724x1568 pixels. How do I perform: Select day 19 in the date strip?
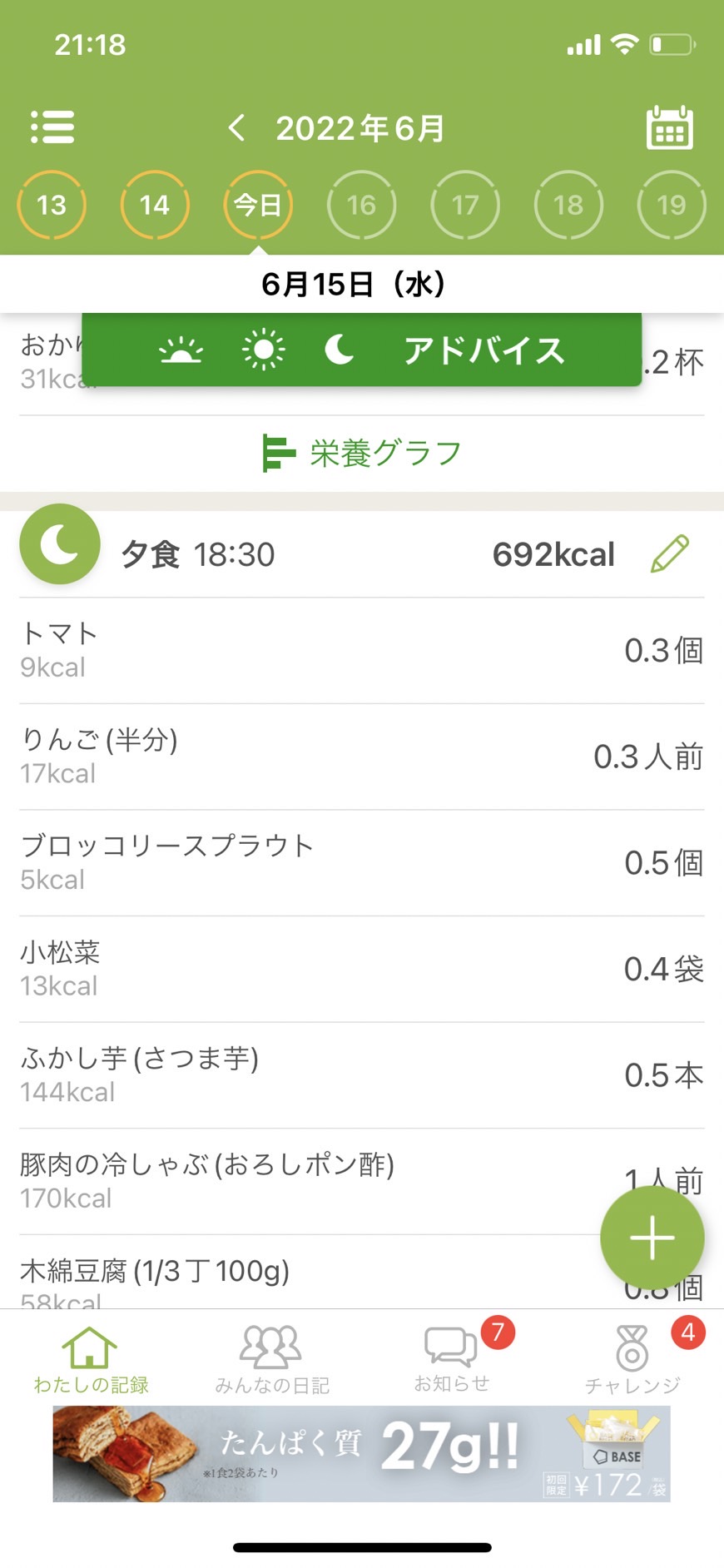[672, 205]
